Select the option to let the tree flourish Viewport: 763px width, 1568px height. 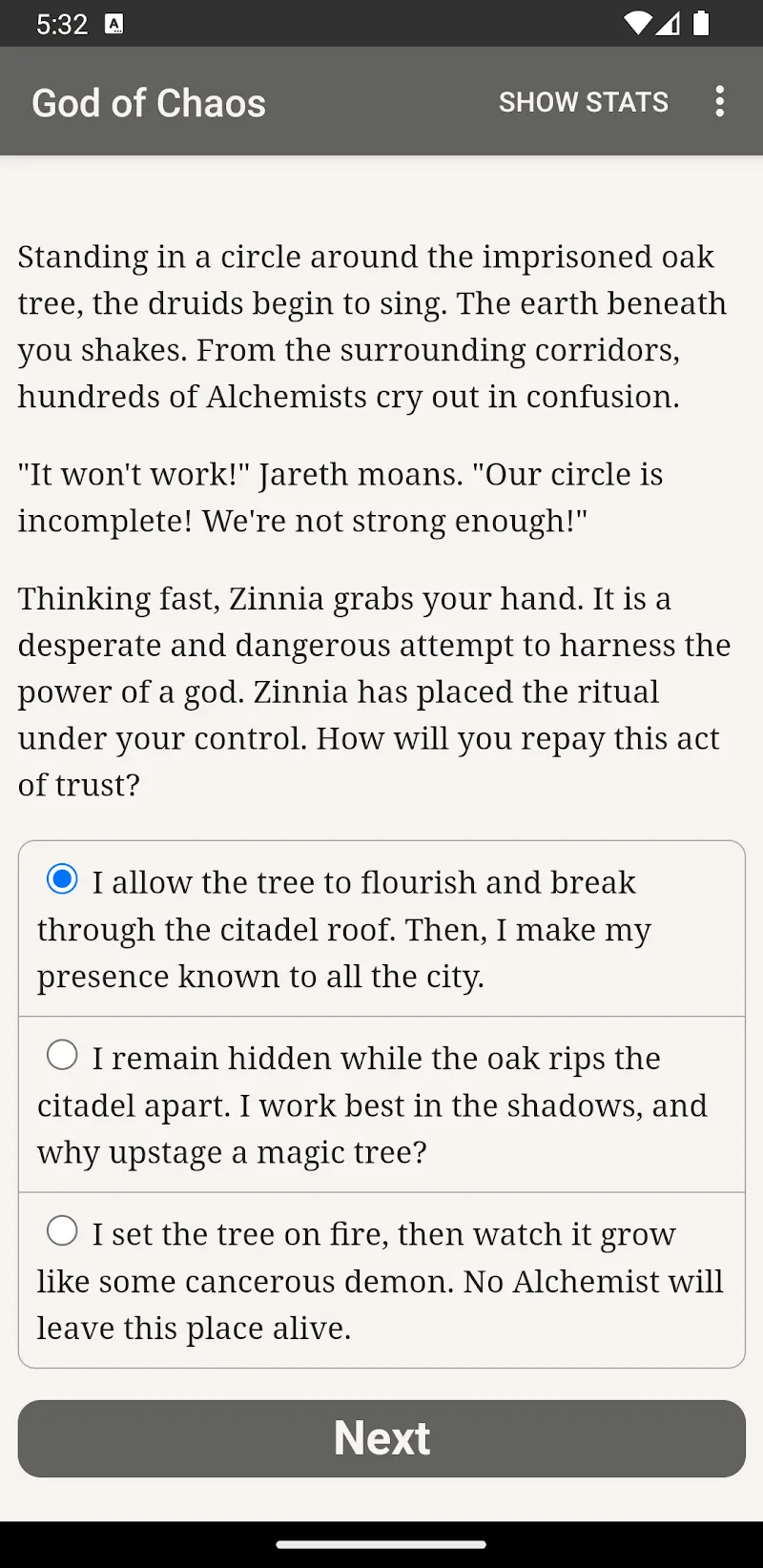(x=381, y=929)
